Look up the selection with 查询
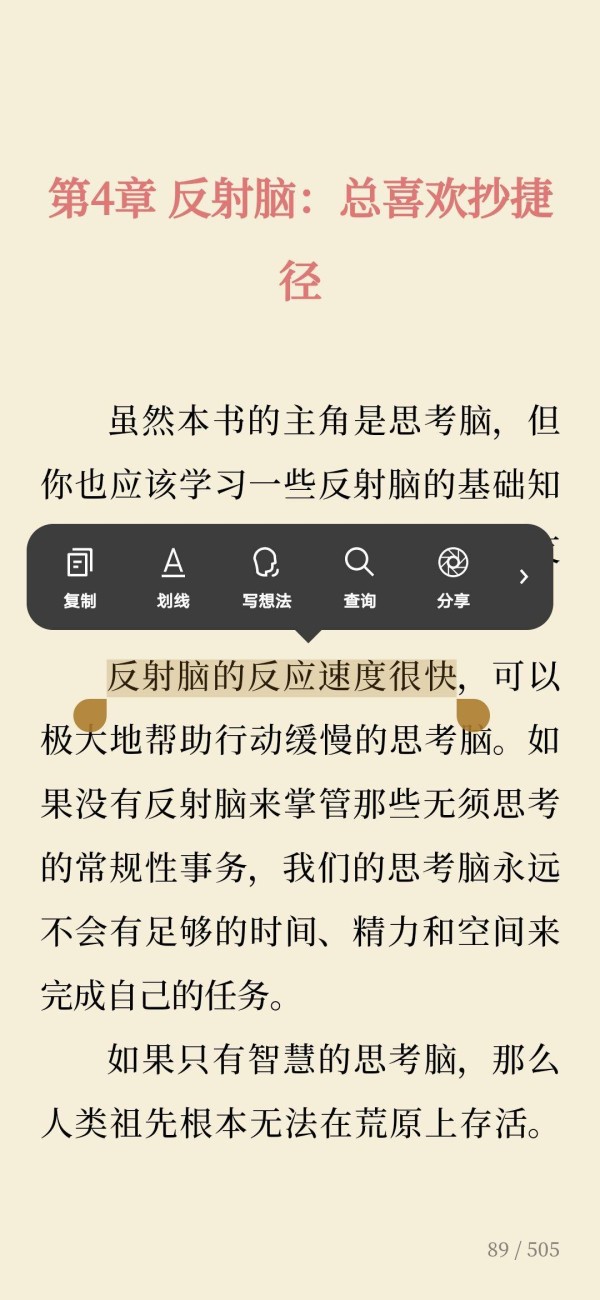This screenshot has width=600, height=1300. tap(359, 578)
